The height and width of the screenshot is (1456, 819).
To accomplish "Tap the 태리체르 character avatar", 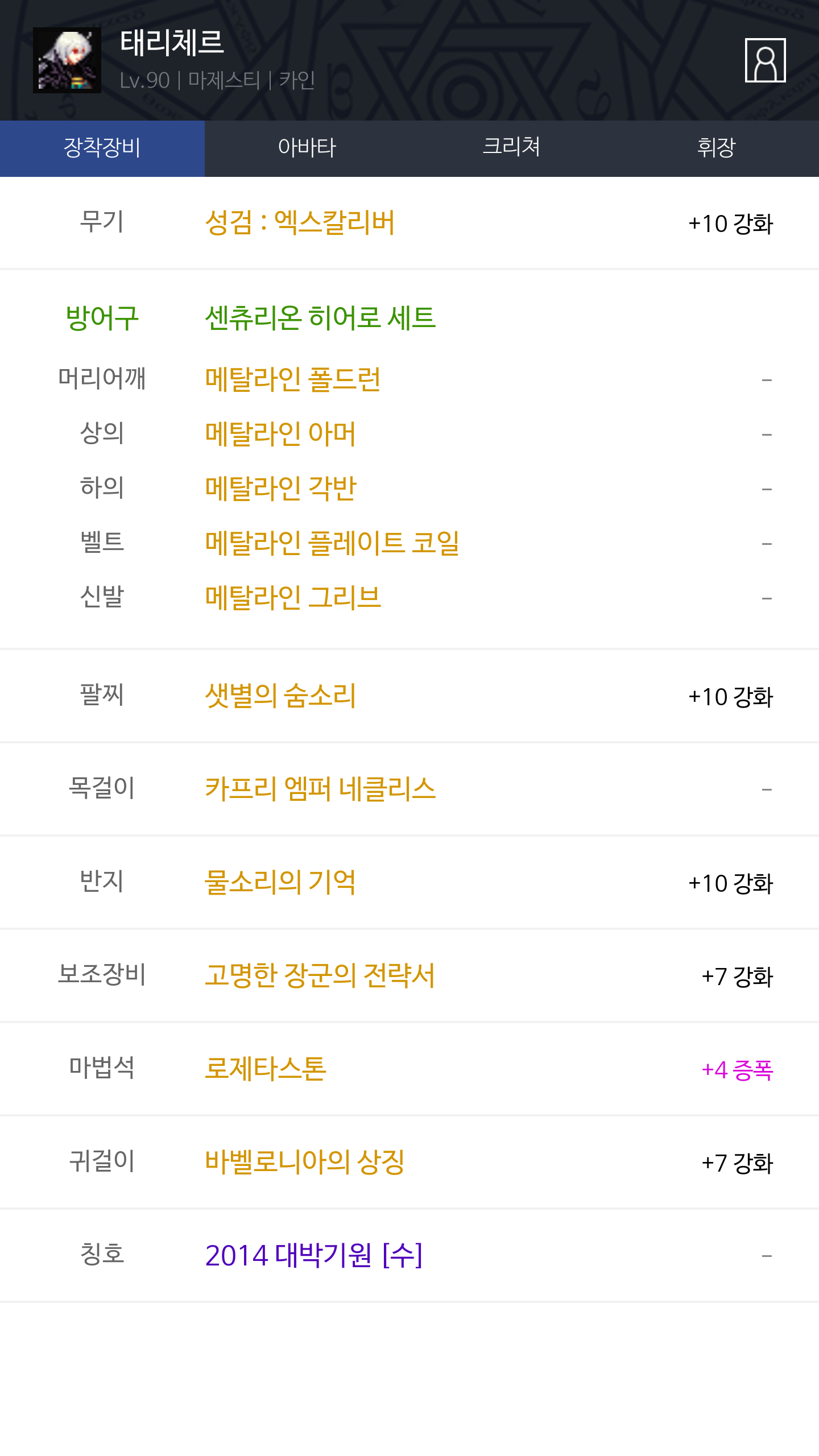I will tap(67, 60).
